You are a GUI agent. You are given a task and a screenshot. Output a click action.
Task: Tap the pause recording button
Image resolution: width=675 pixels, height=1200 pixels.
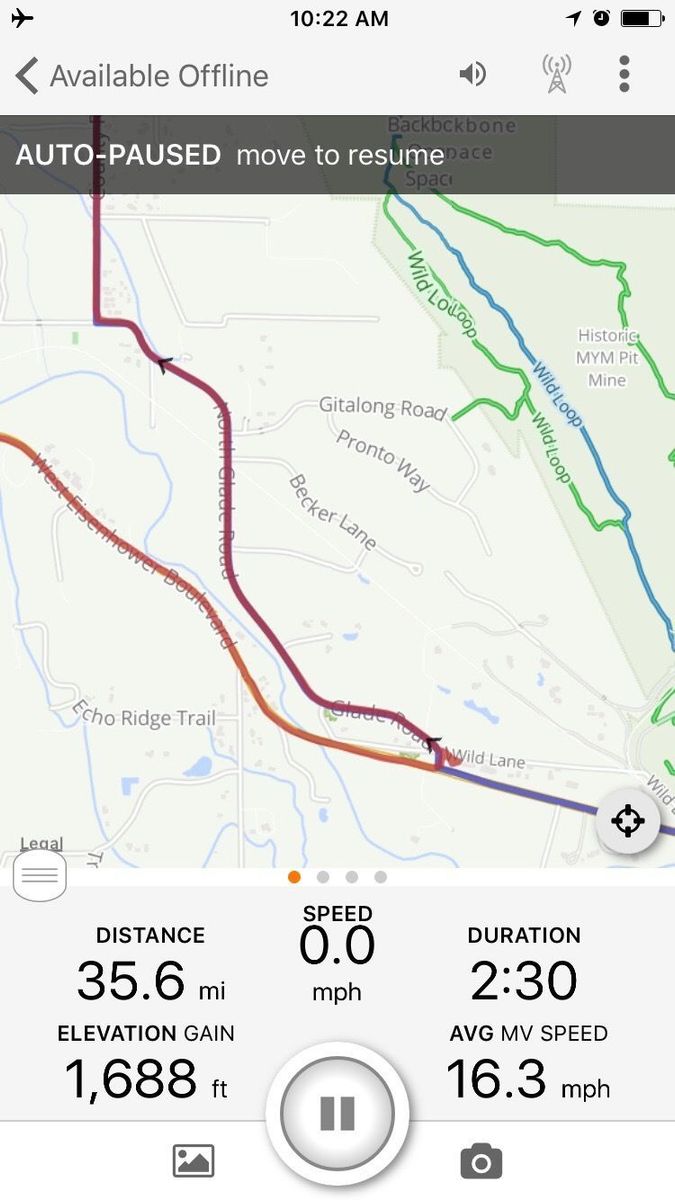pos(337,1113)
